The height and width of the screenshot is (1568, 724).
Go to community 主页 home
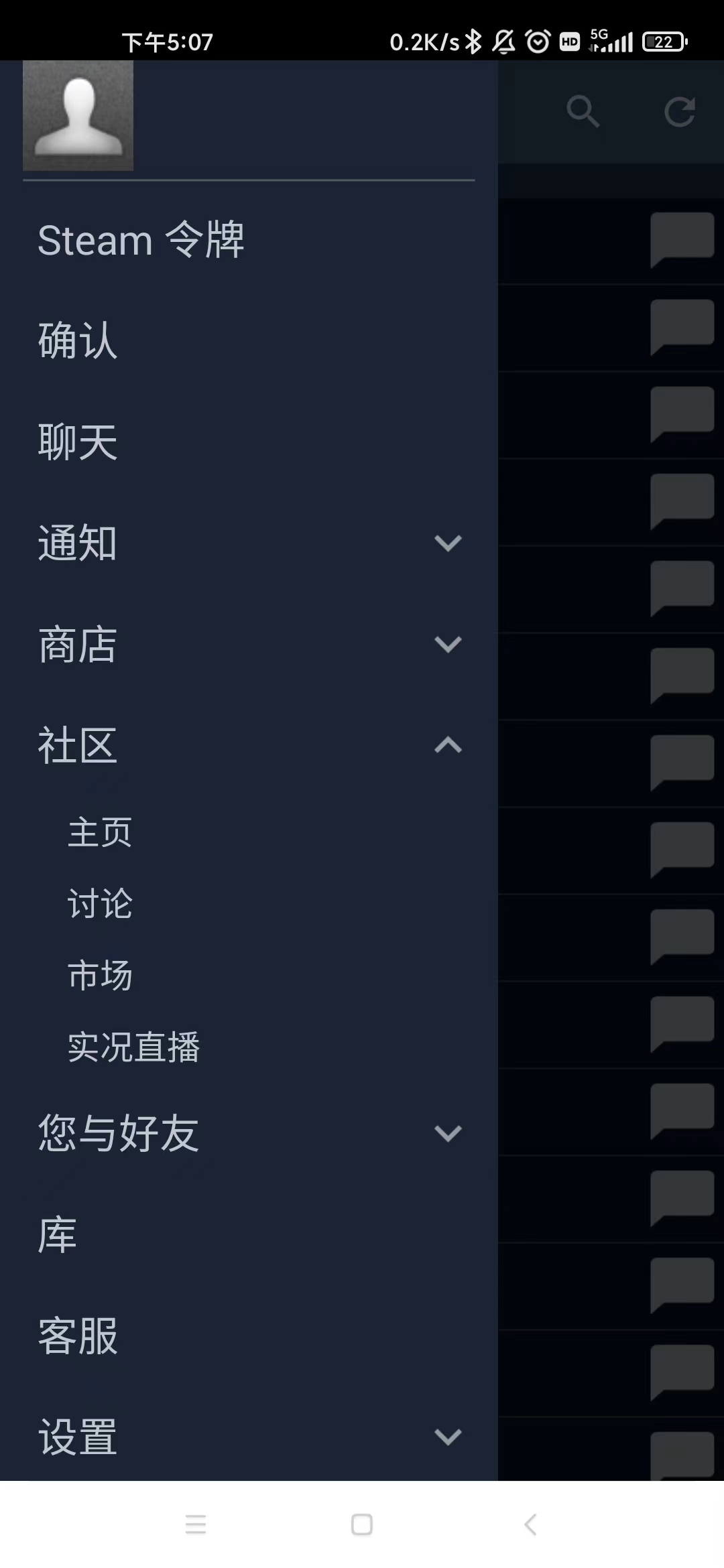click(x=100, y=832)
